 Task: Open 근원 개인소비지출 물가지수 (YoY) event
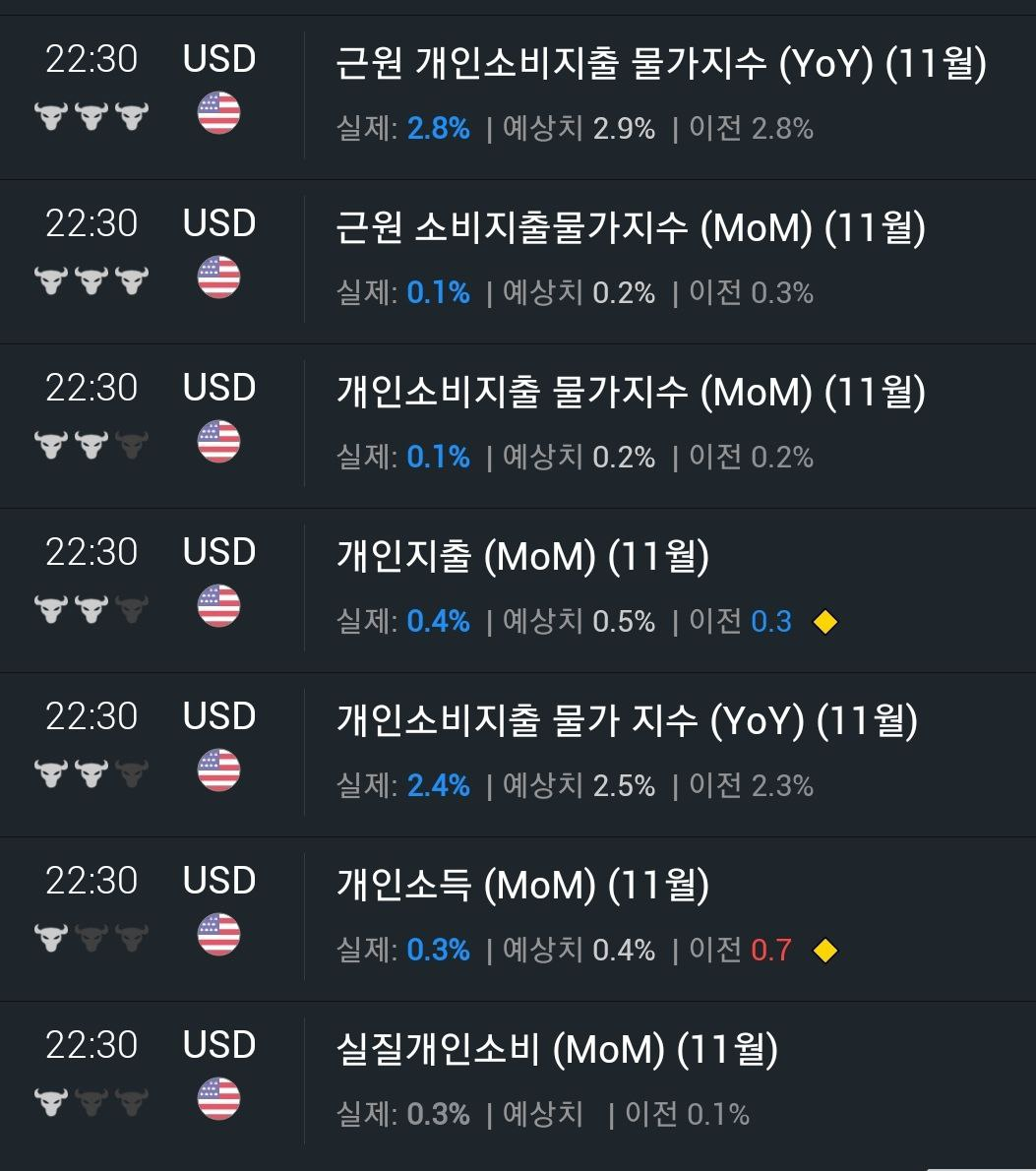(661, 65)
